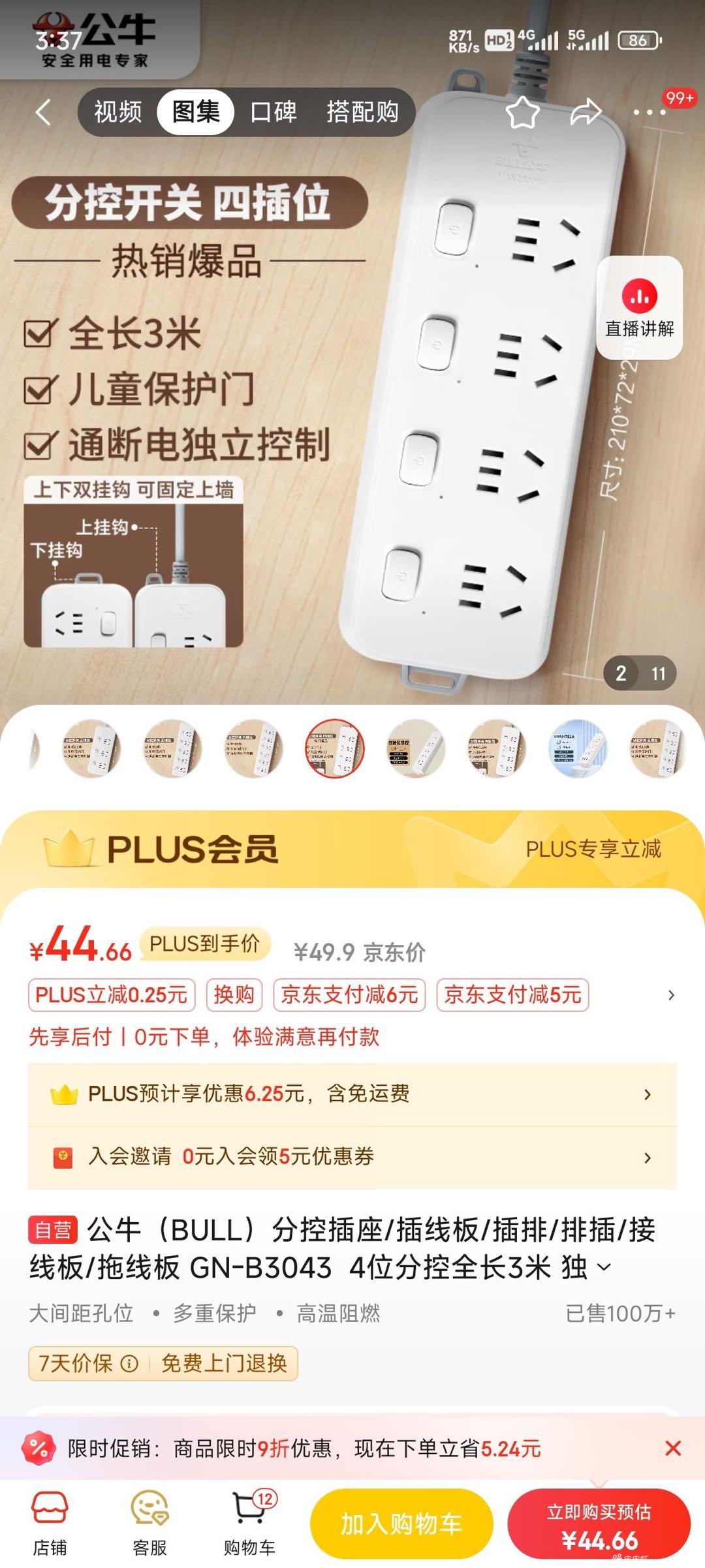705x1568 pixels.
Task: Contact 客服 customer service
Action: click(x=149, y=1522)
